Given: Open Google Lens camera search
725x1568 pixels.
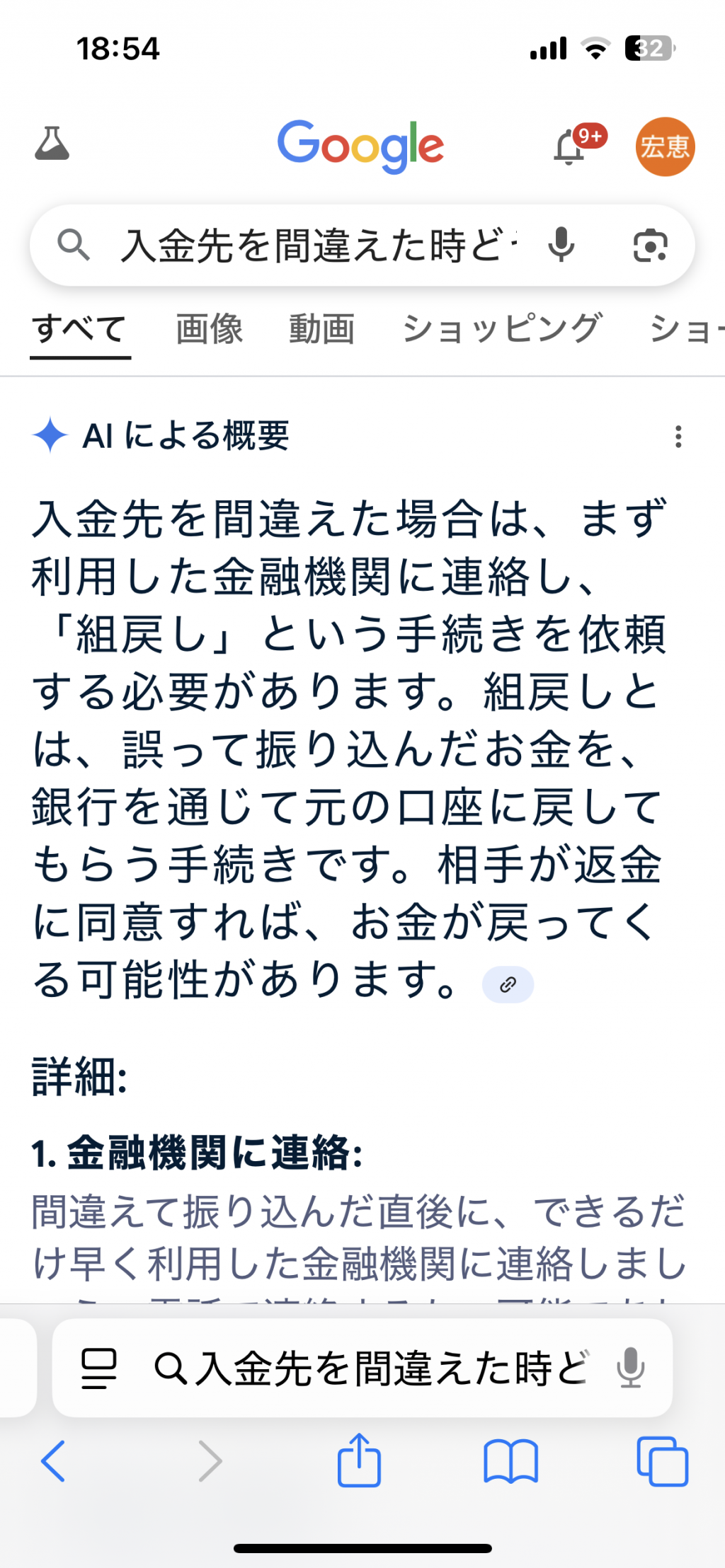Looking at the screenshot, I should 649,246.
